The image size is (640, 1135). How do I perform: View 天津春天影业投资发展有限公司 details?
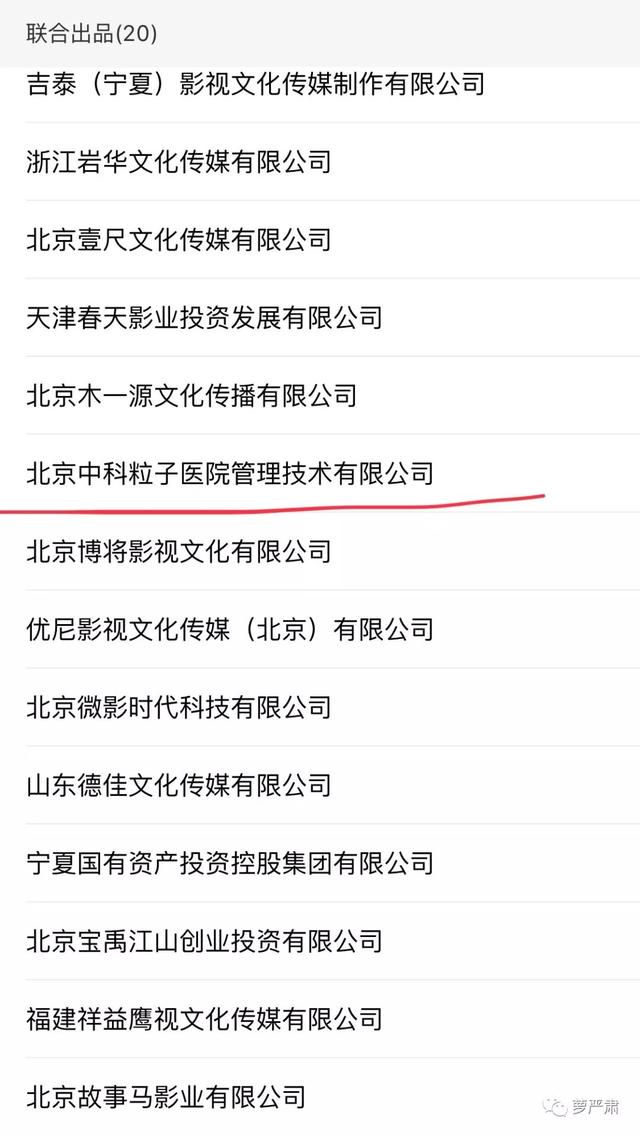(x=320, y=317)
